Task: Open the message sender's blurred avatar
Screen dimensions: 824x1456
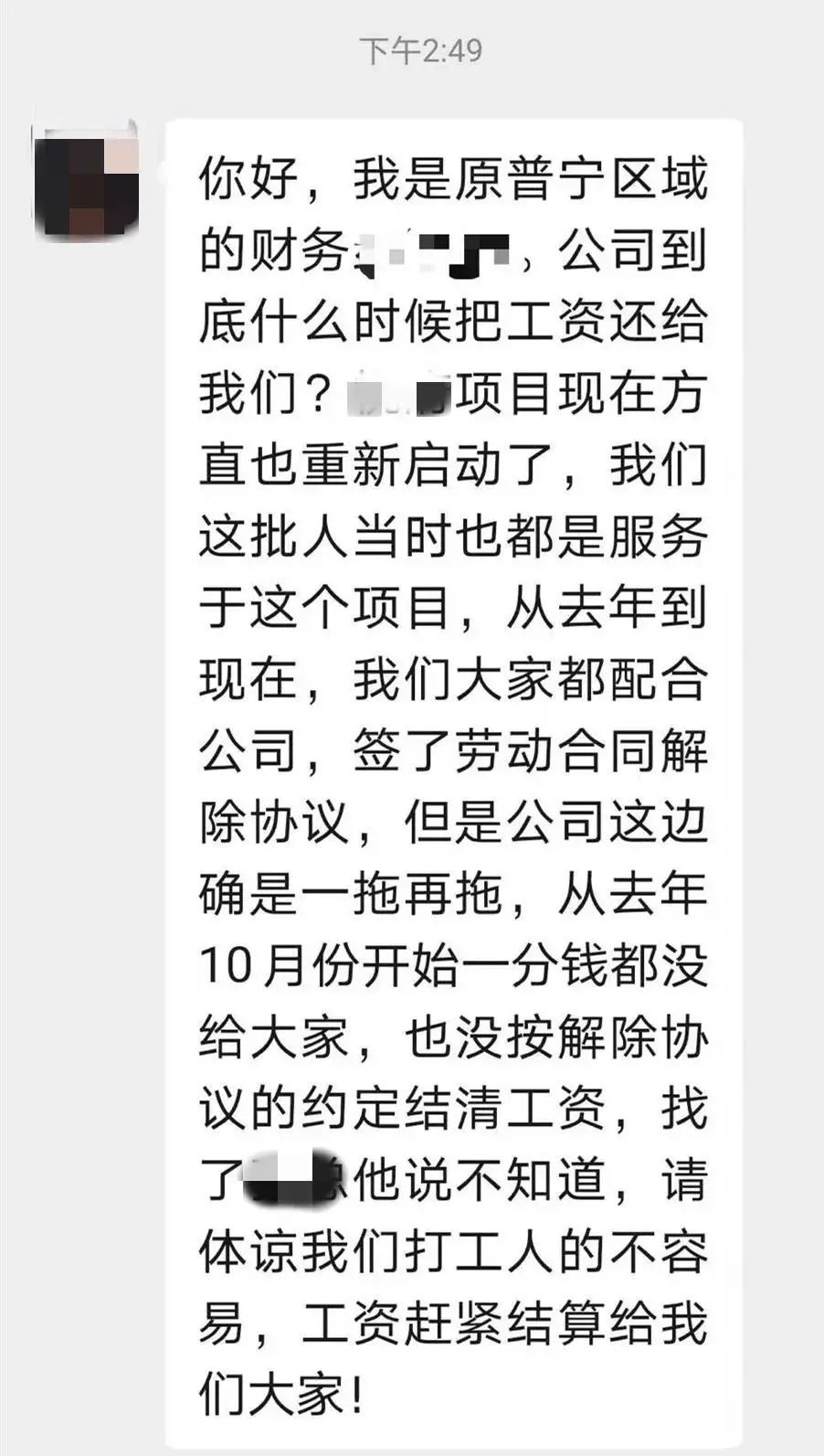Action: coord(86,179)
